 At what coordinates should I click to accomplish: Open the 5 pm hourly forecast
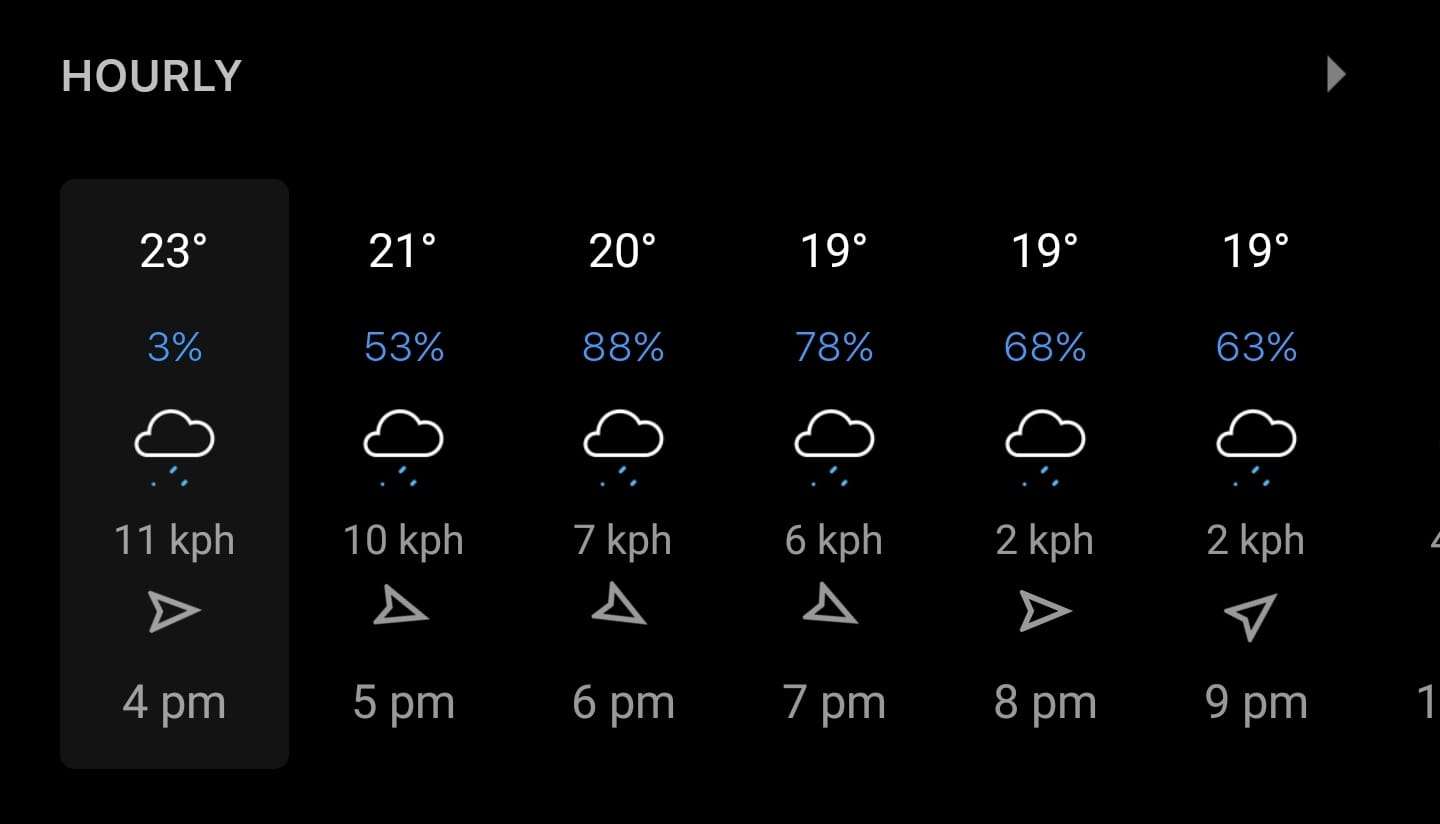(x=403, y=473)
